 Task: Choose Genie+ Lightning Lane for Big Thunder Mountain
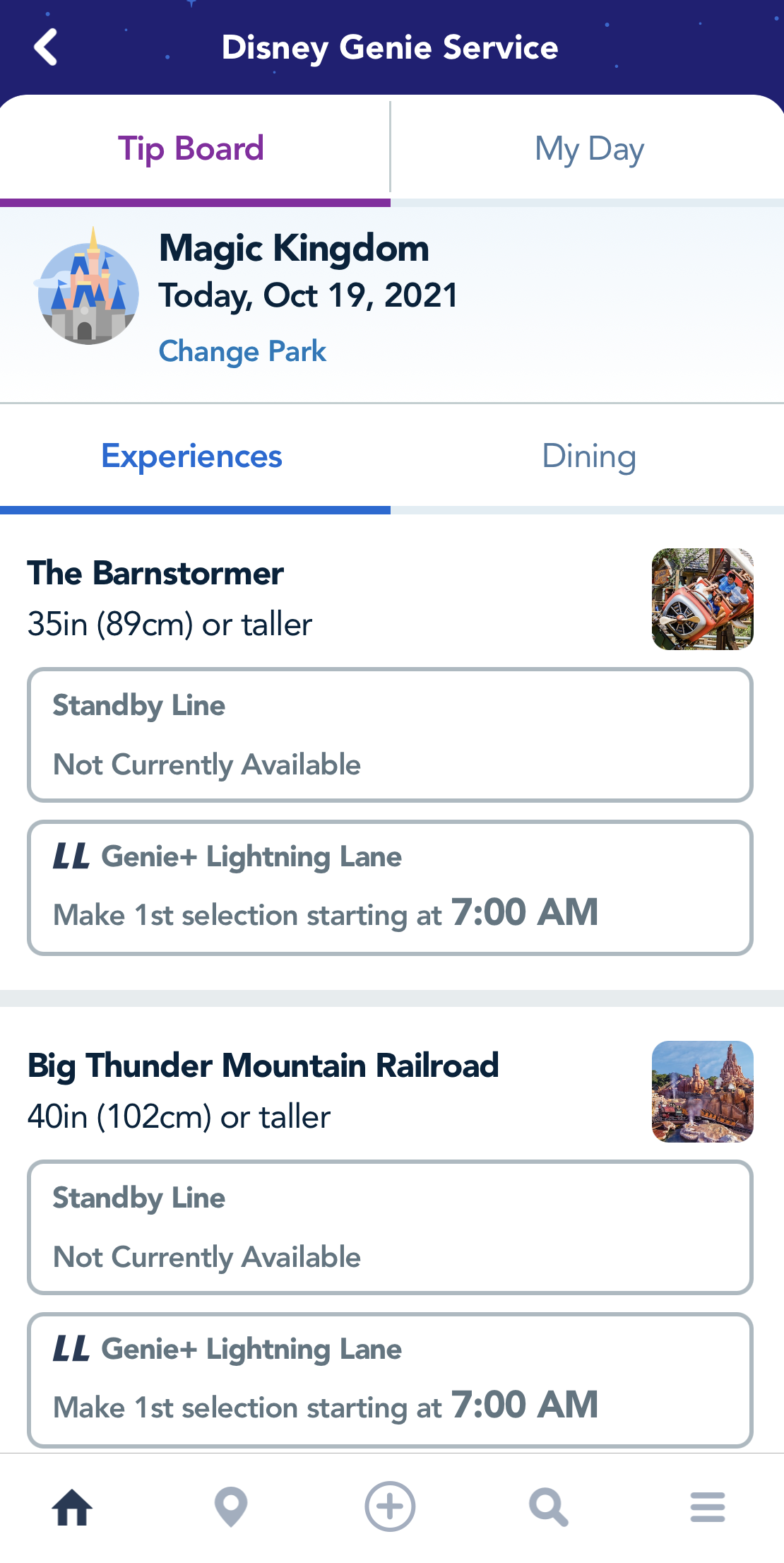coord(390,1380)
